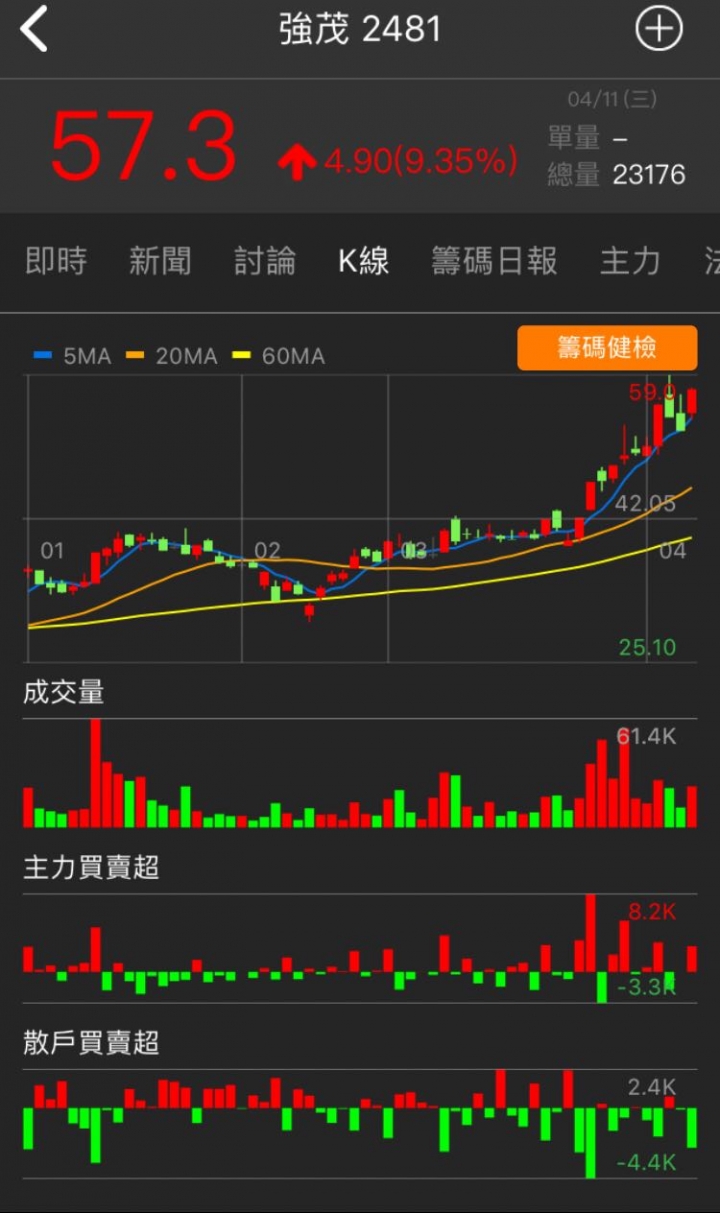Viewport: 720px width, 1213px height.
Task: Add 強茂 2481 with the plus icon
Action: pyautogui.click(x=658, y=29)
